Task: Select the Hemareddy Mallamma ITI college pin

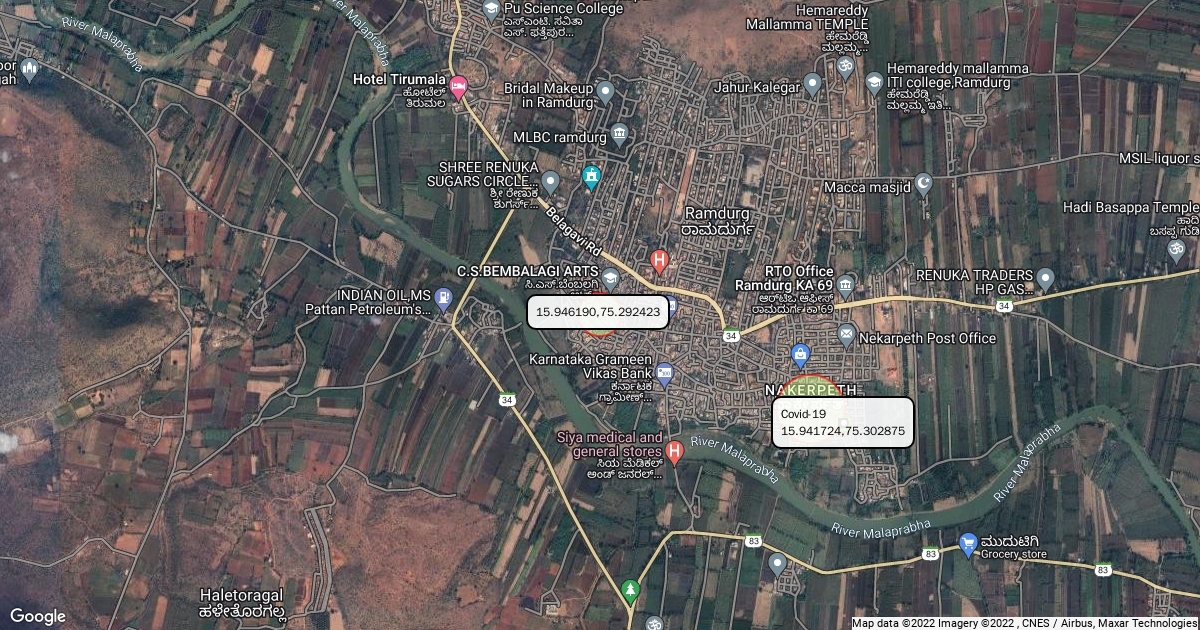Action: (x=874, y=81)
